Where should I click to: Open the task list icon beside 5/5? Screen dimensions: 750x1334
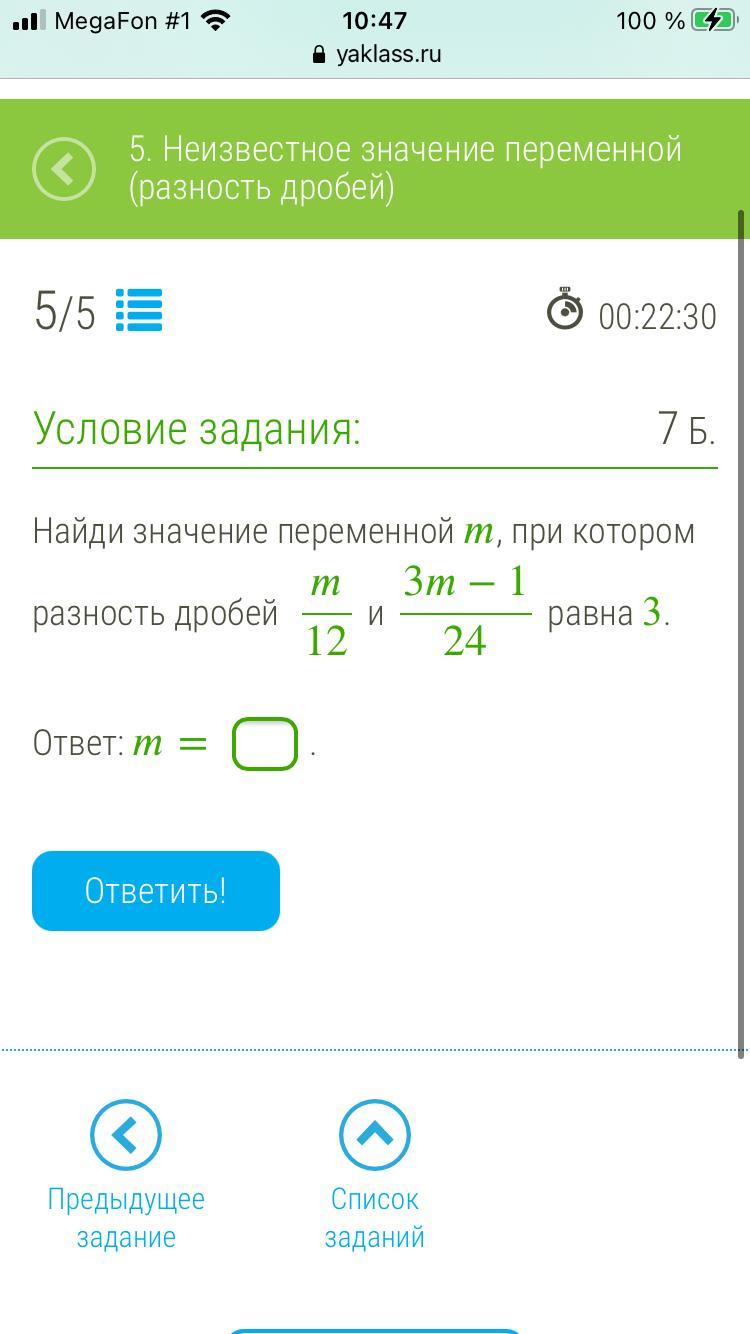point(139,311)
